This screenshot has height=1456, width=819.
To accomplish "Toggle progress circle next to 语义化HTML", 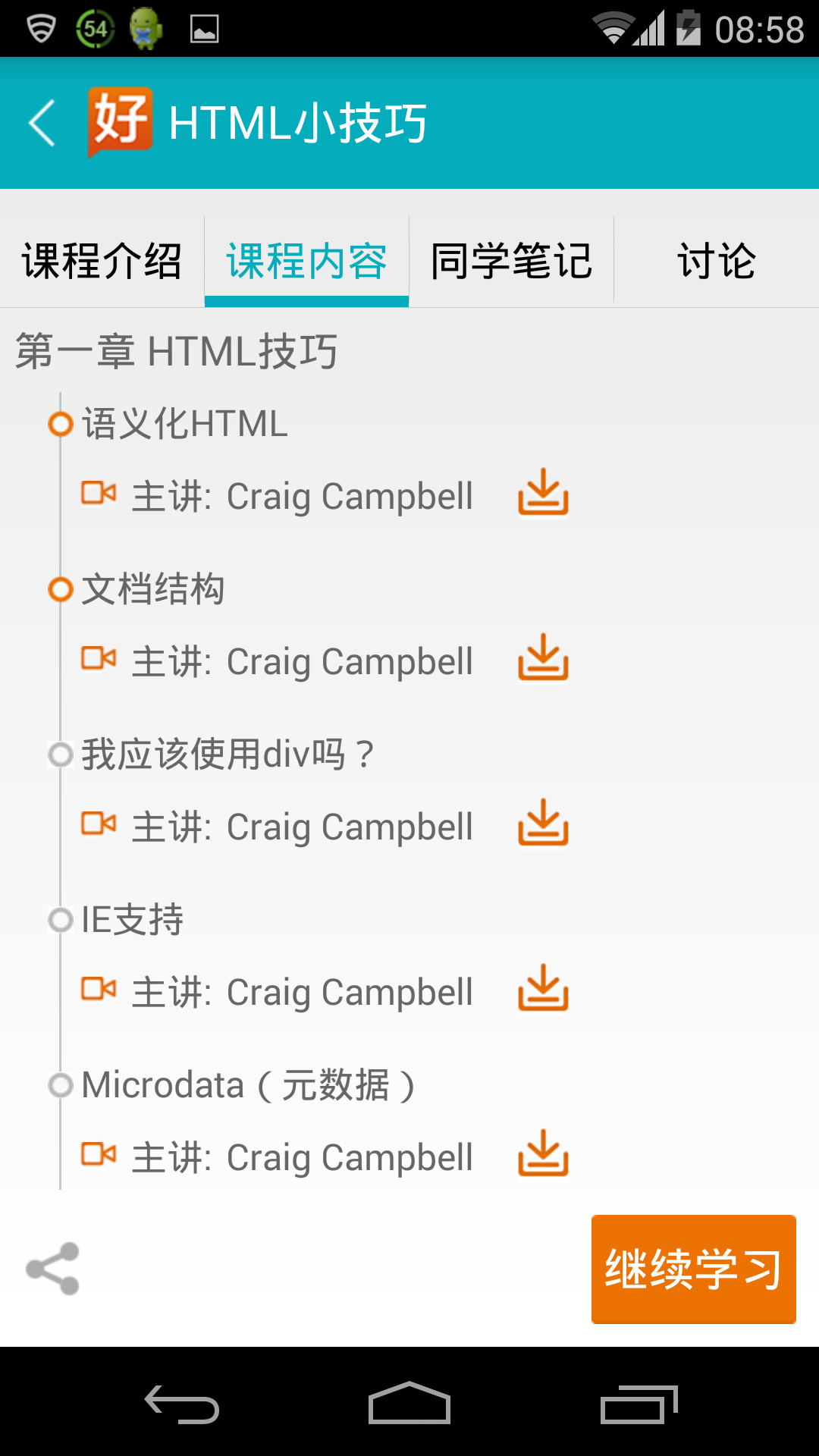I will pos(61,423).
